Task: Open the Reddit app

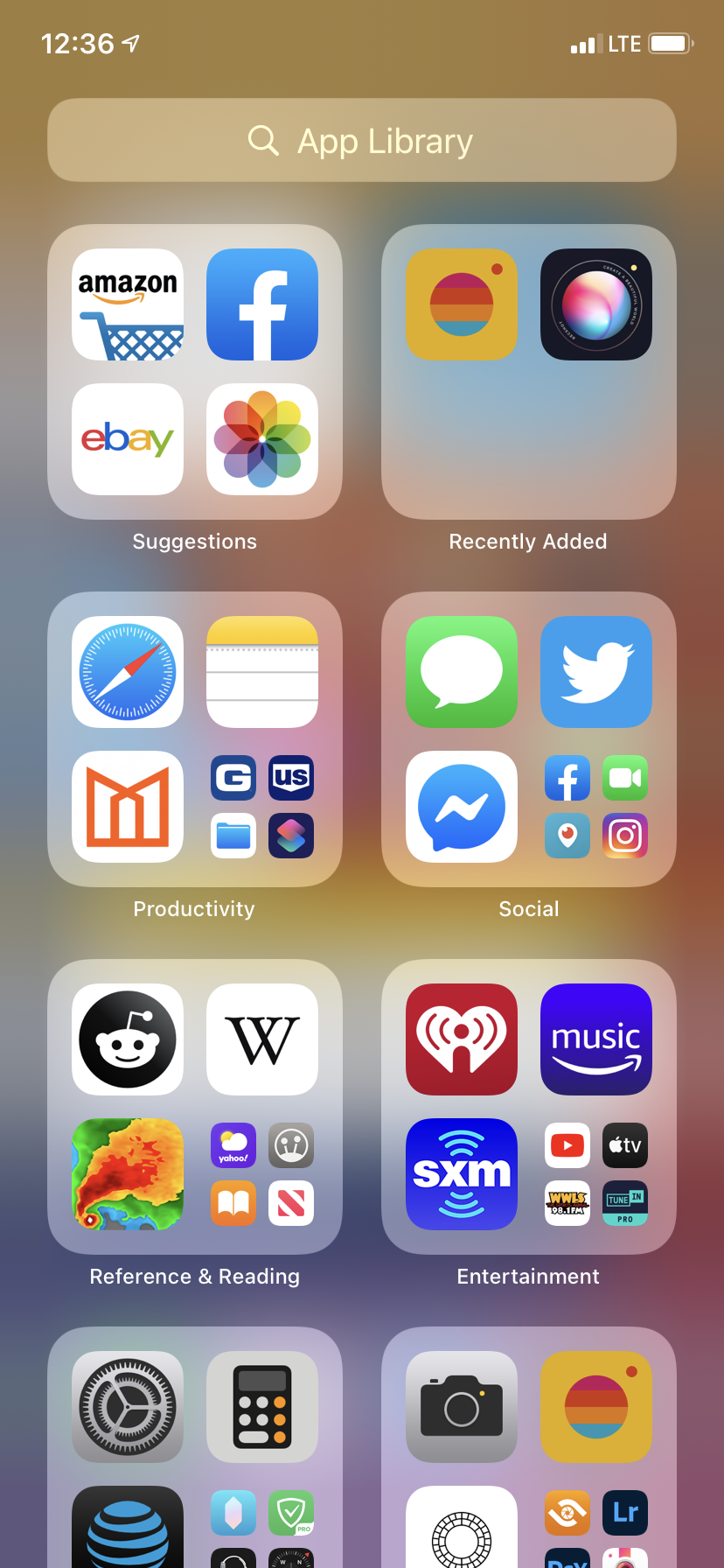Action: coord(128,1039)
